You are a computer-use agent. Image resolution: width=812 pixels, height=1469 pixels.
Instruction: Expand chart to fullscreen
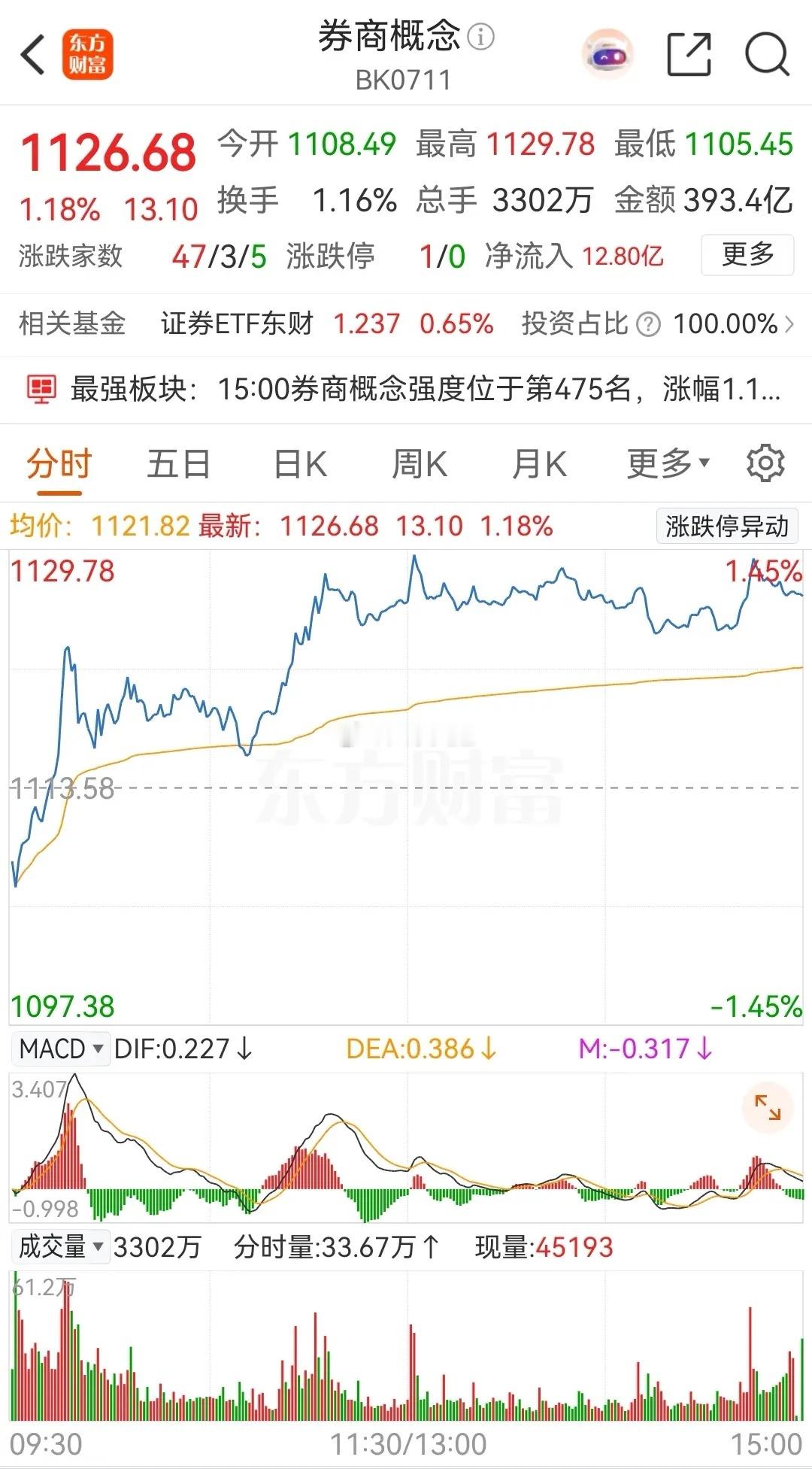click(768, 1108)
